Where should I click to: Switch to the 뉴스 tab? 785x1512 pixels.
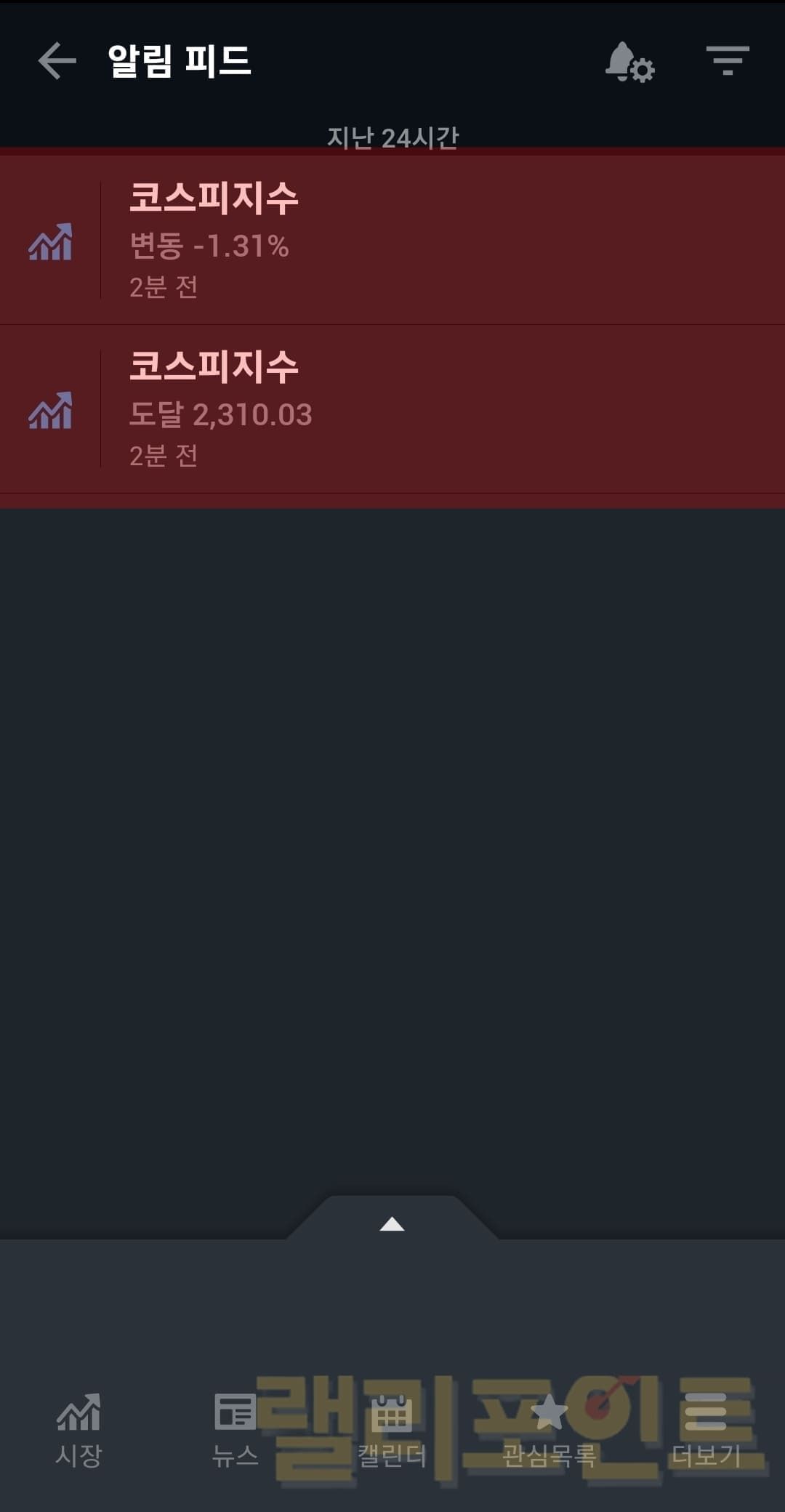point(235,1429)
